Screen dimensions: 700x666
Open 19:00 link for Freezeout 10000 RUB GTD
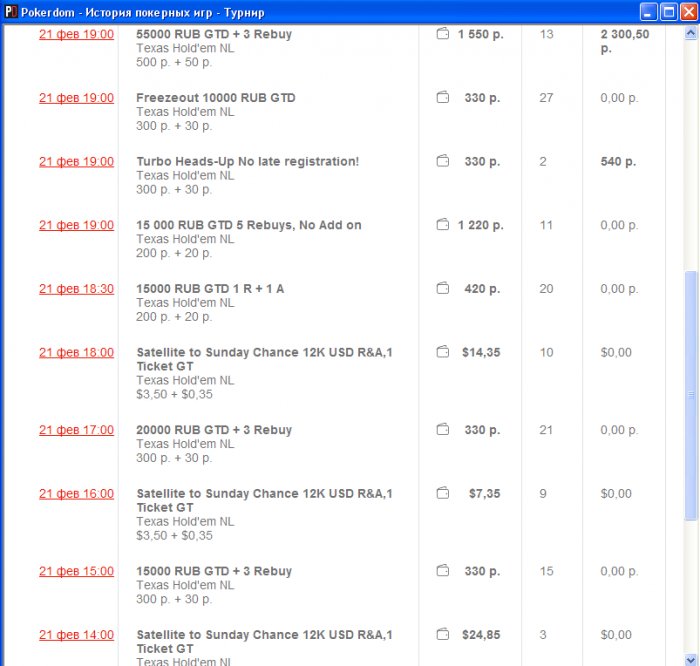76,98
